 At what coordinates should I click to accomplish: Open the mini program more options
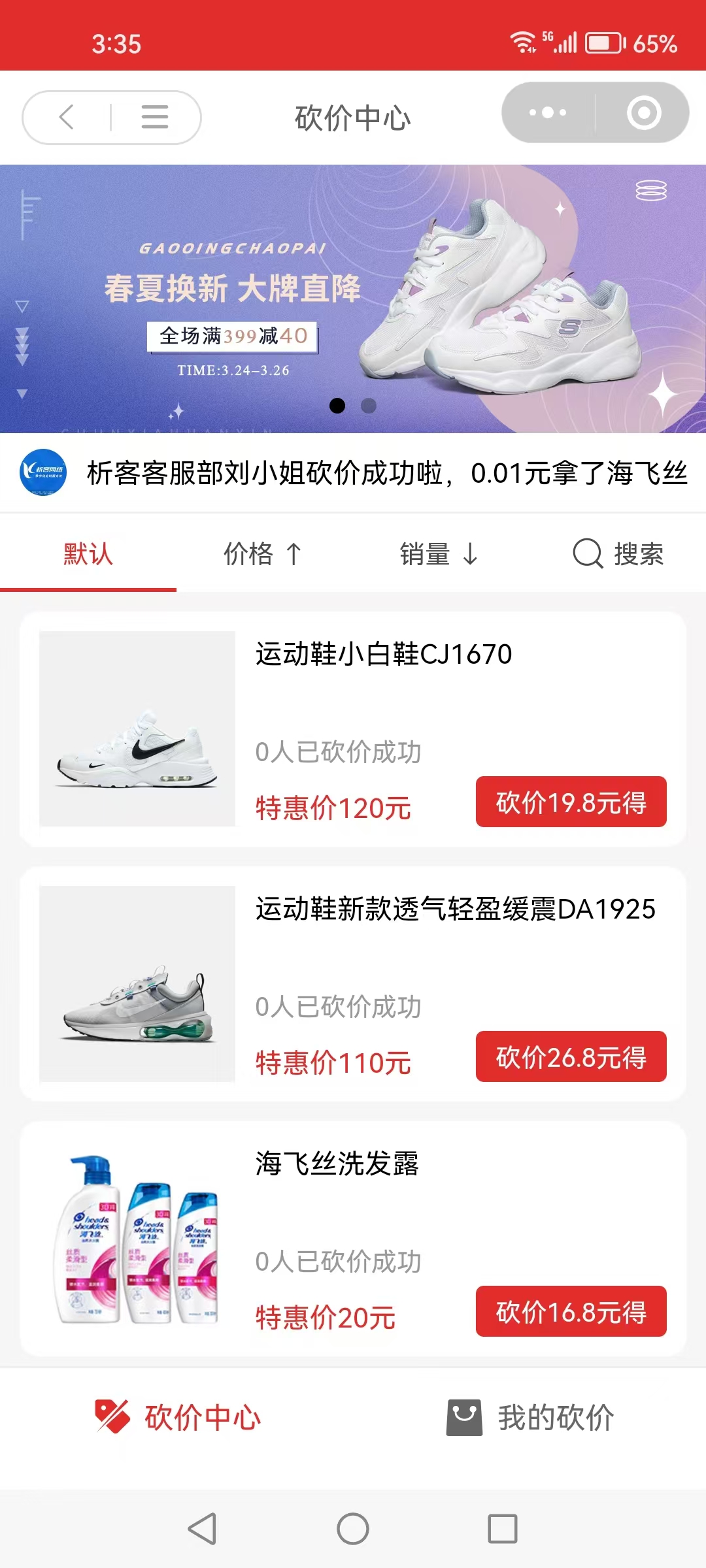(x=548, y=112)
